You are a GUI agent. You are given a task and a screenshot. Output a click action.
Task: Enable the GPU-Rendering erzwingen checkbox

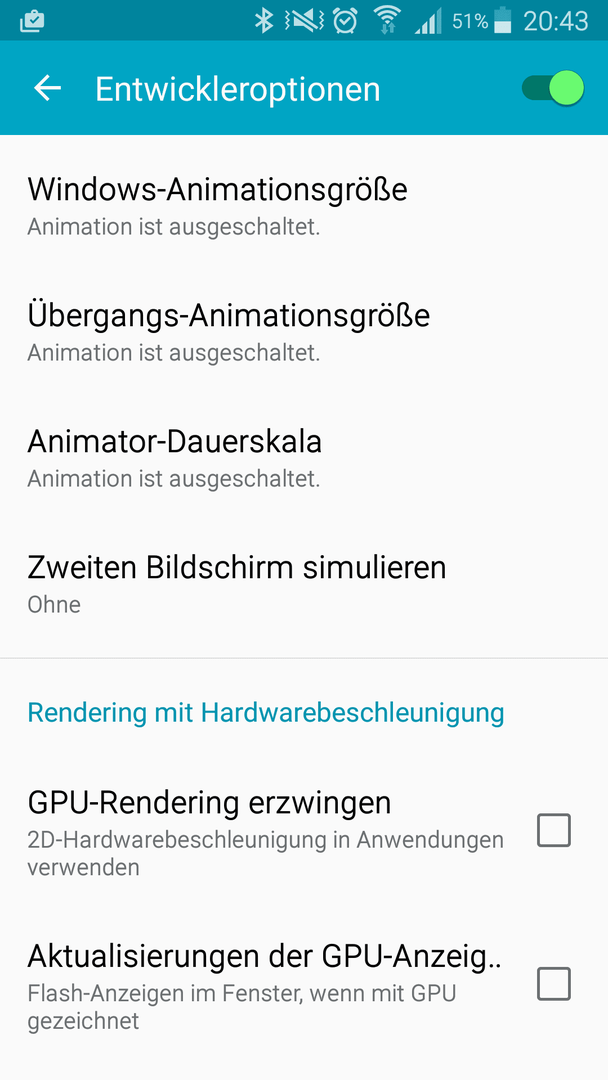tap(554, 830)
